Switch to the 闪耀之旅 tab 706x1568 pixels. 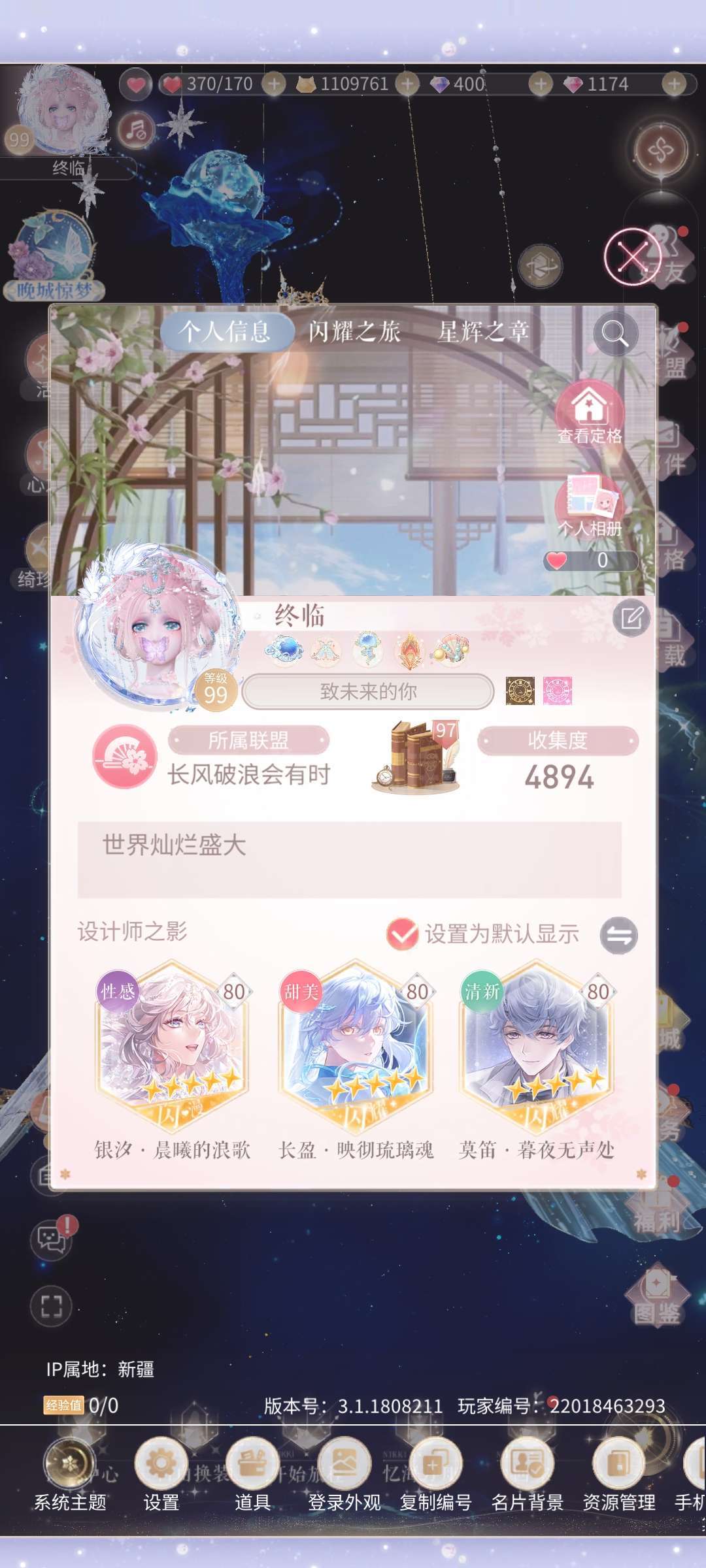(354, 332)
